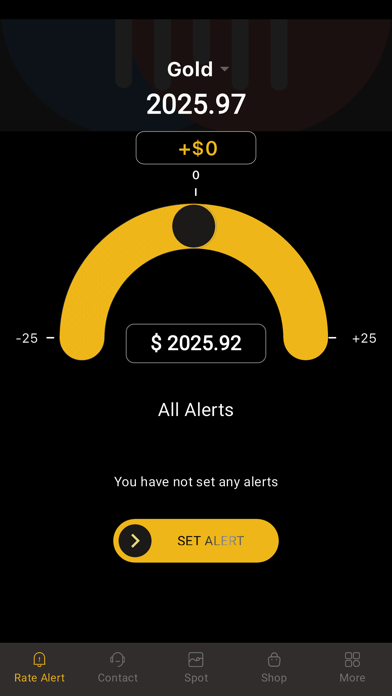The image size is (392, 696).
Task: Expand the Gold commodity dropdown
Action: [x=198, y=69]
